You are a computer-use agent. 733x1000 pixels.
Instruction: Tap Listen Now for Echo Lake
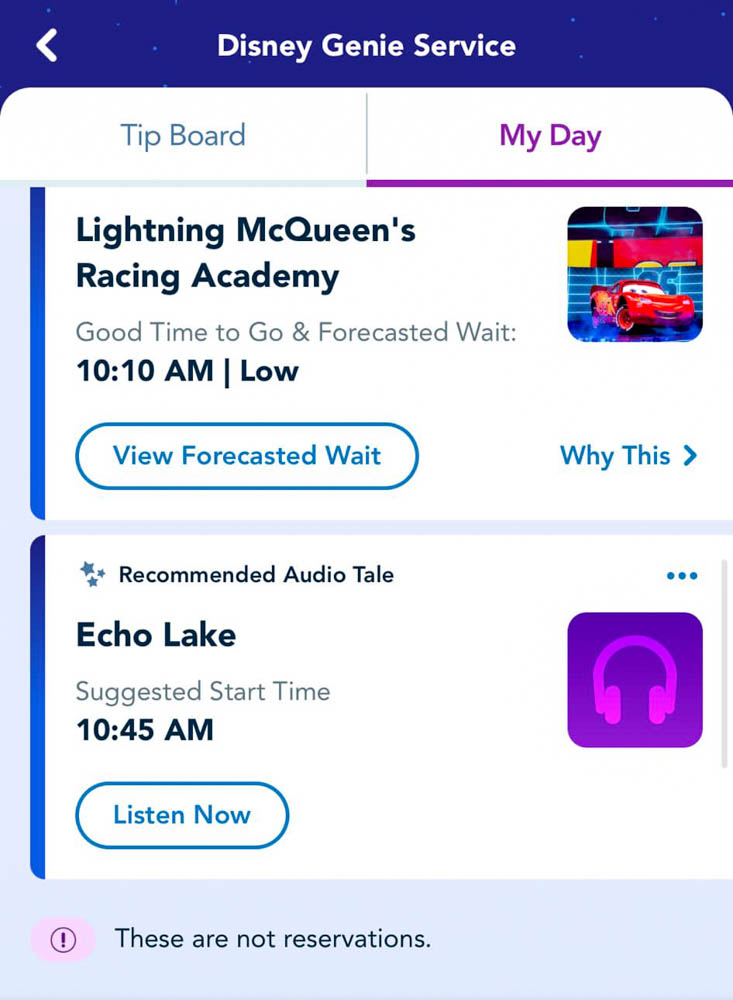point(182,814)
